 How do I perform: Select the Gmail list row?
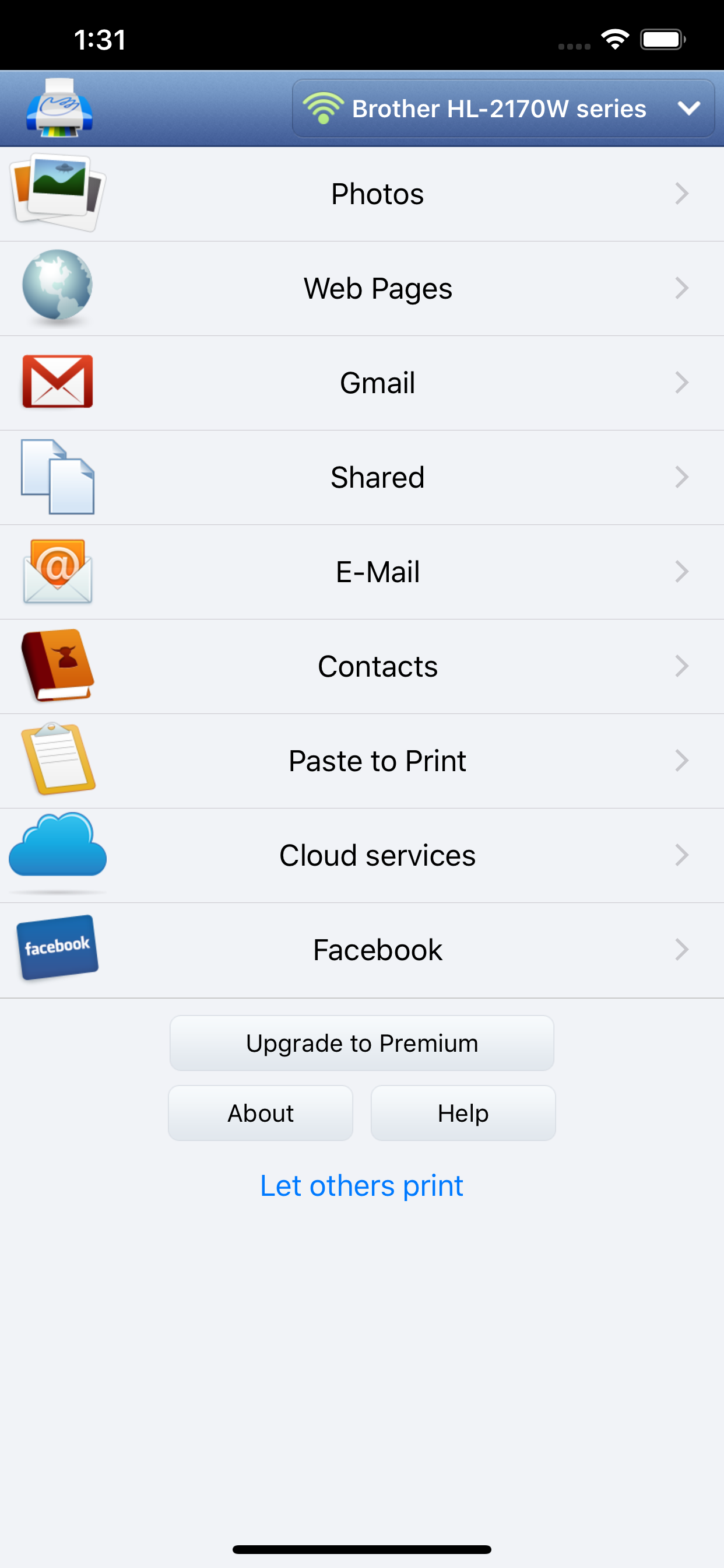point(362,382)
